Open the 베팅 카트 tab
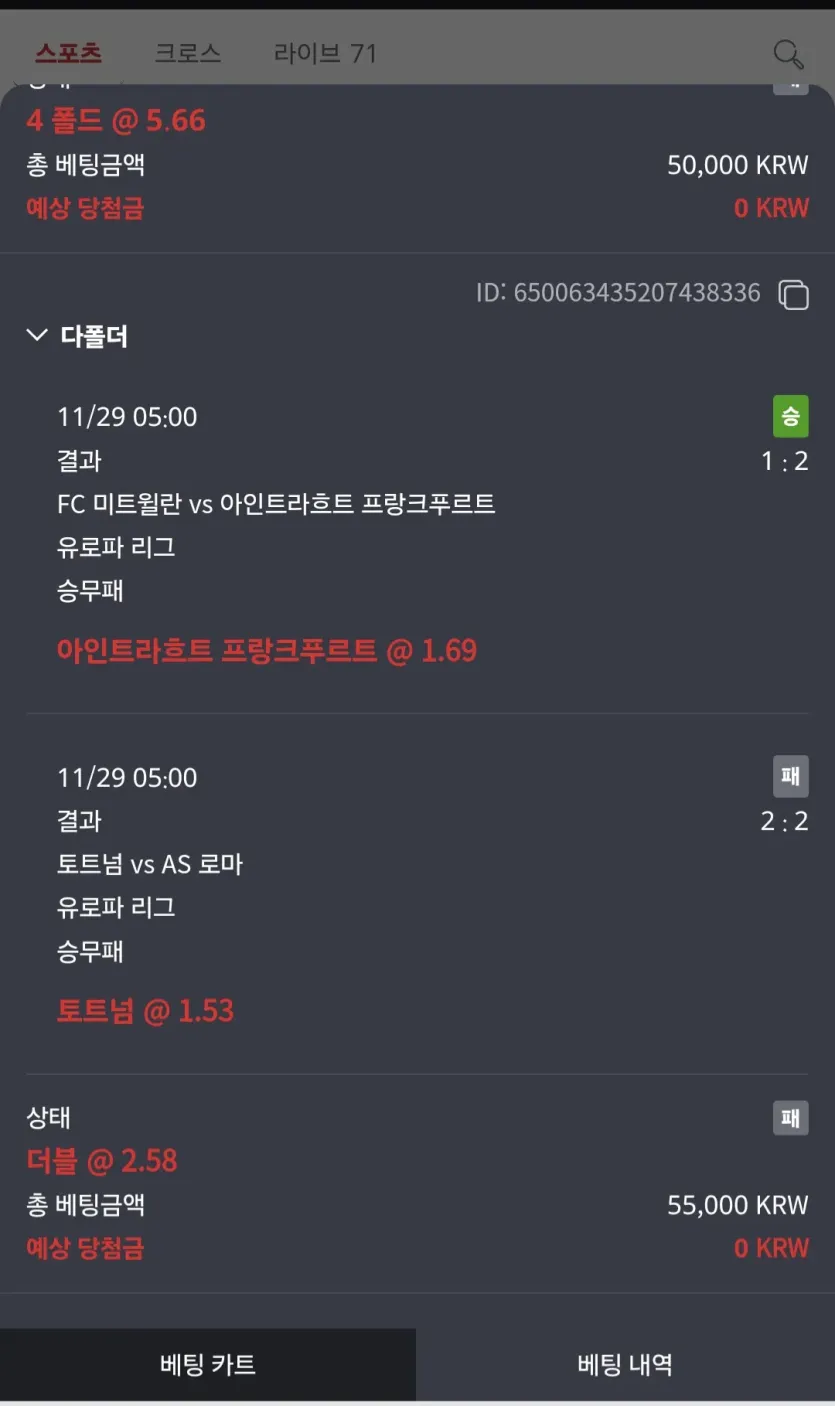The width and height of the screenshot is (835, 1406). (x=208, y=1364)
